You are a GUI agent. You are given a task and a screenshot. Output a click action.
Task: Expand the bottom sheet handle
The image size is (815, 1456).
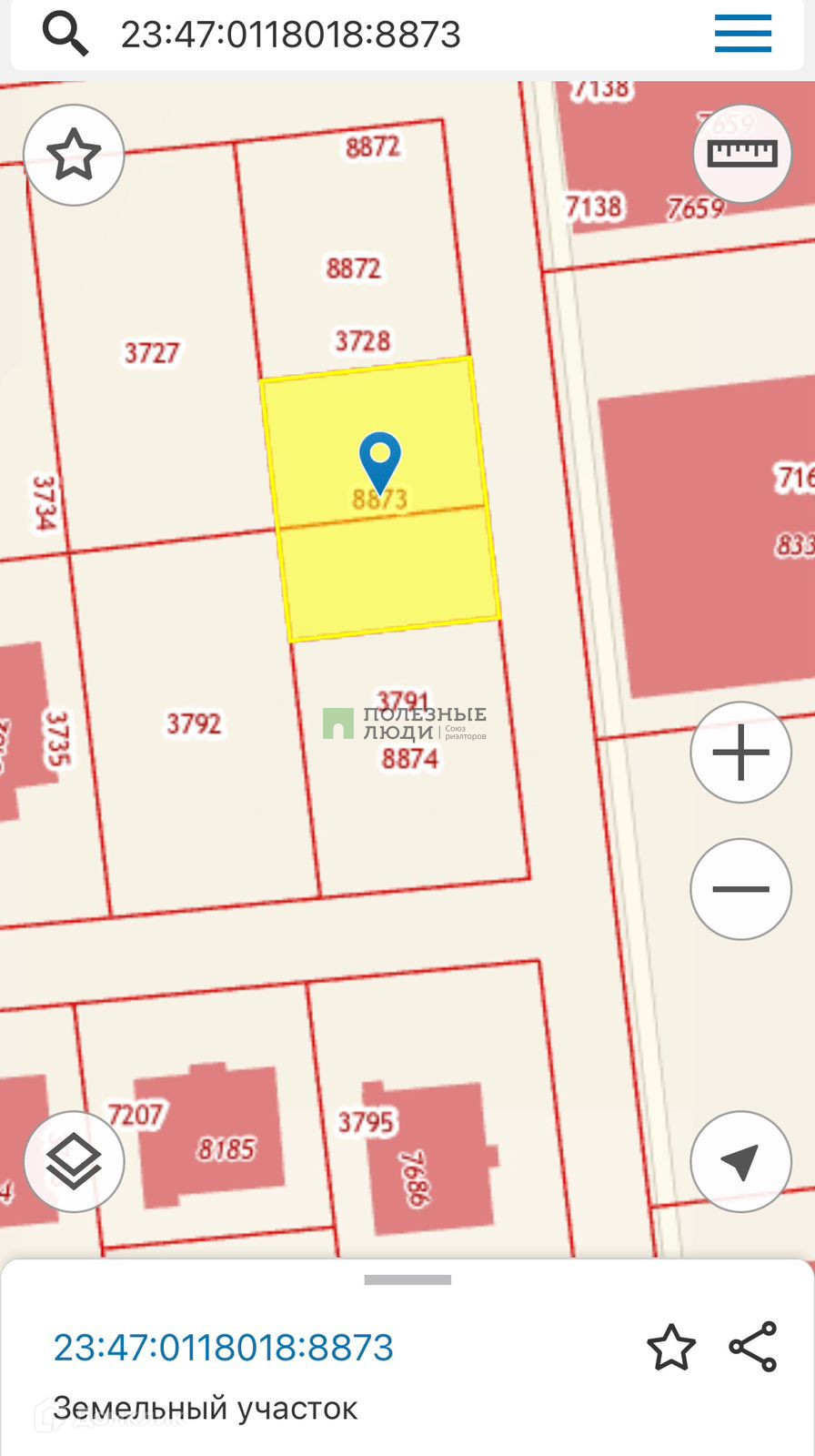point(407,1279)
